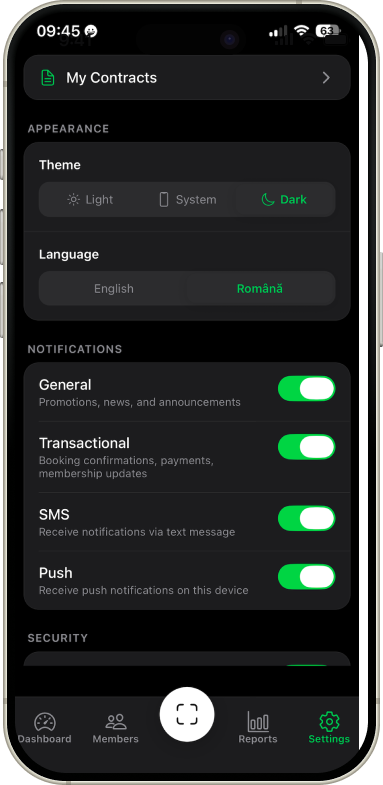Toggle SMS notifications off

(x=306, y=518)
